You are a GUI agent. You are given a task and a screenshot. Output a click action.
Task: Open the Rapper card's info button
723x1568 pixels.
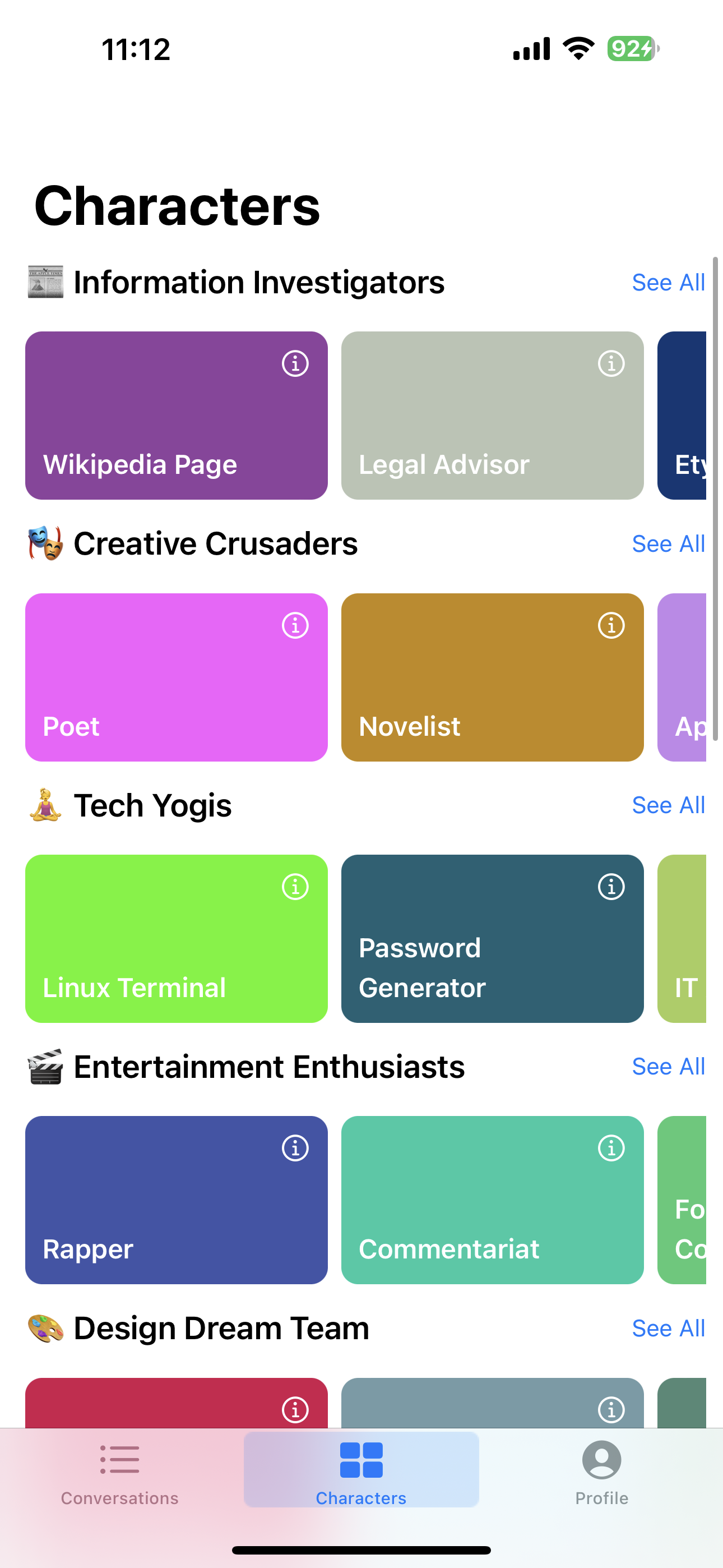pos(295,1149)
